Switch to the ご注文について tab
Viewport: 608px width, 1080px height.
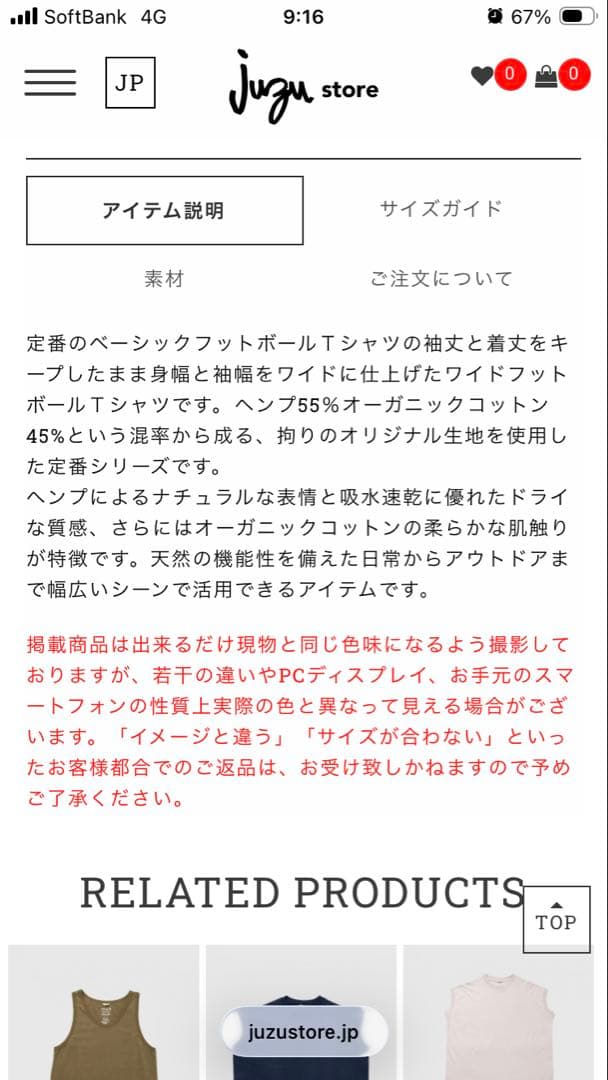441,279
